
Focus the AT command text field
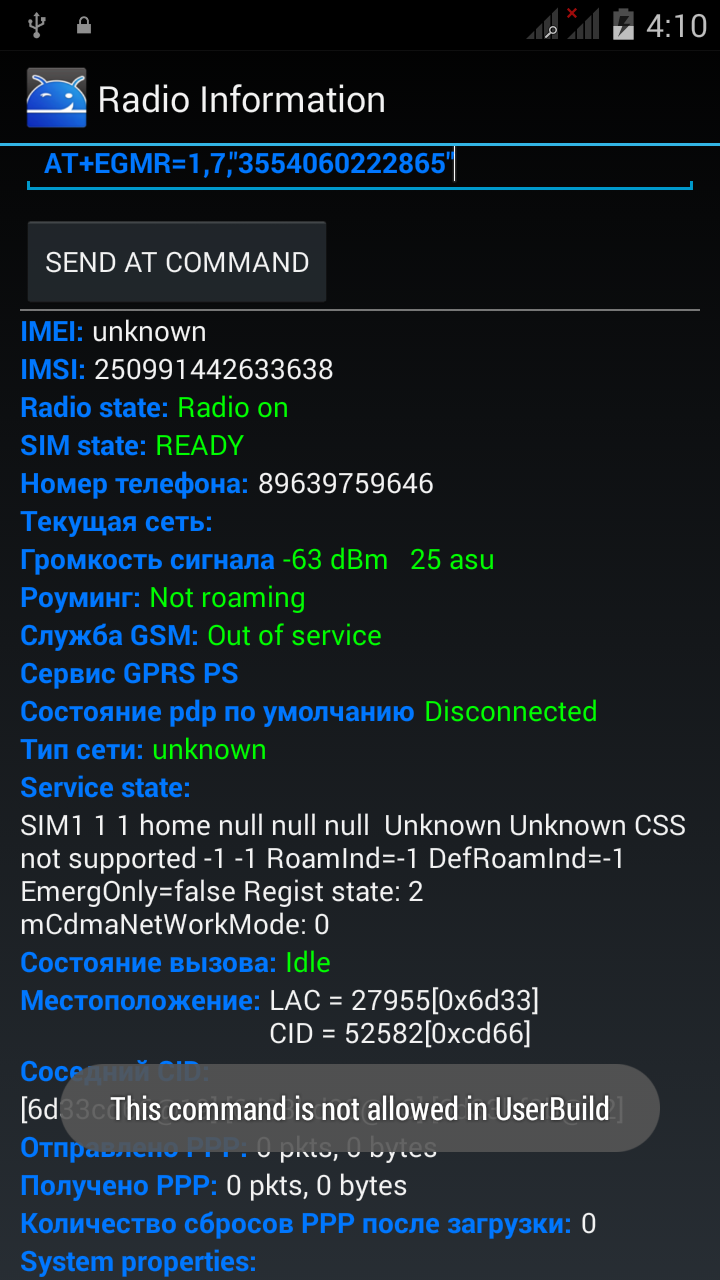coord(360,164)
